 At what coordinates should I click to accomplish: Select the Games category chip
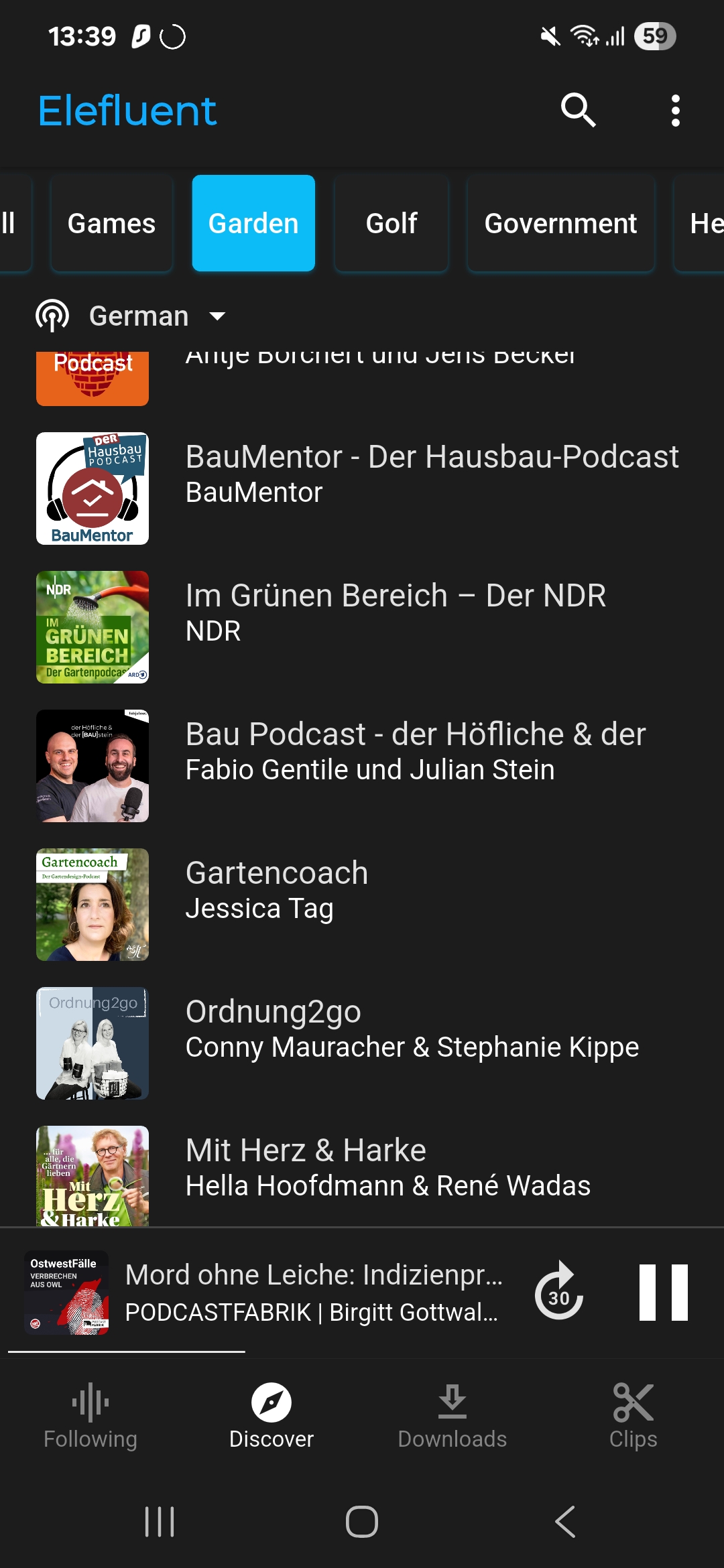point(111,224)
